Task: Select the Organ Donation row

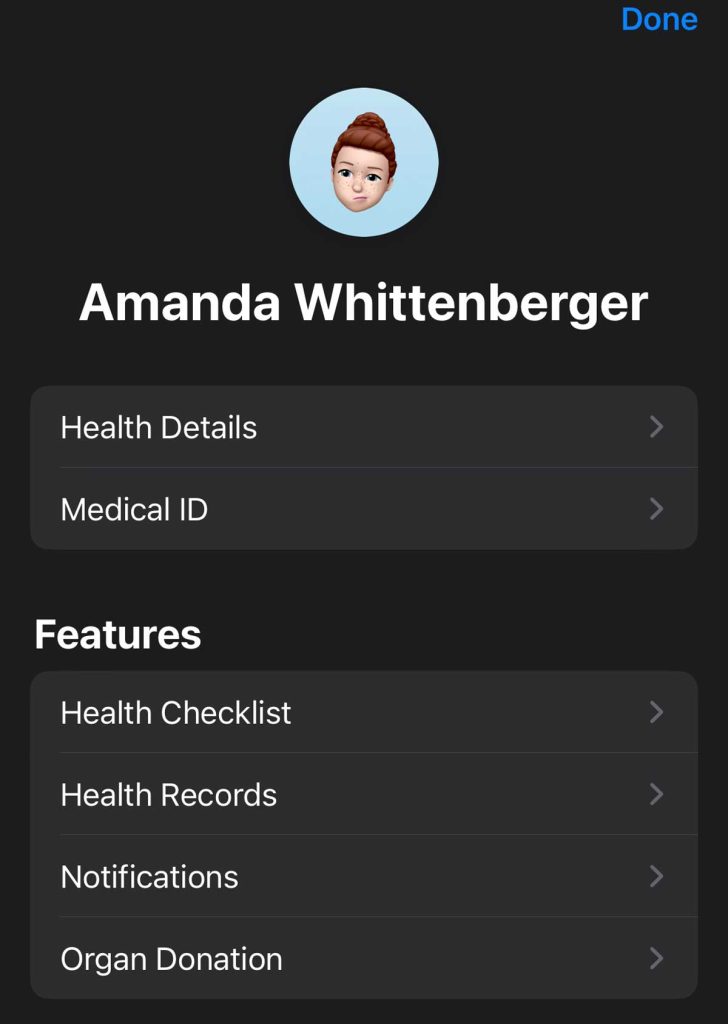Action: click(363, 959)
